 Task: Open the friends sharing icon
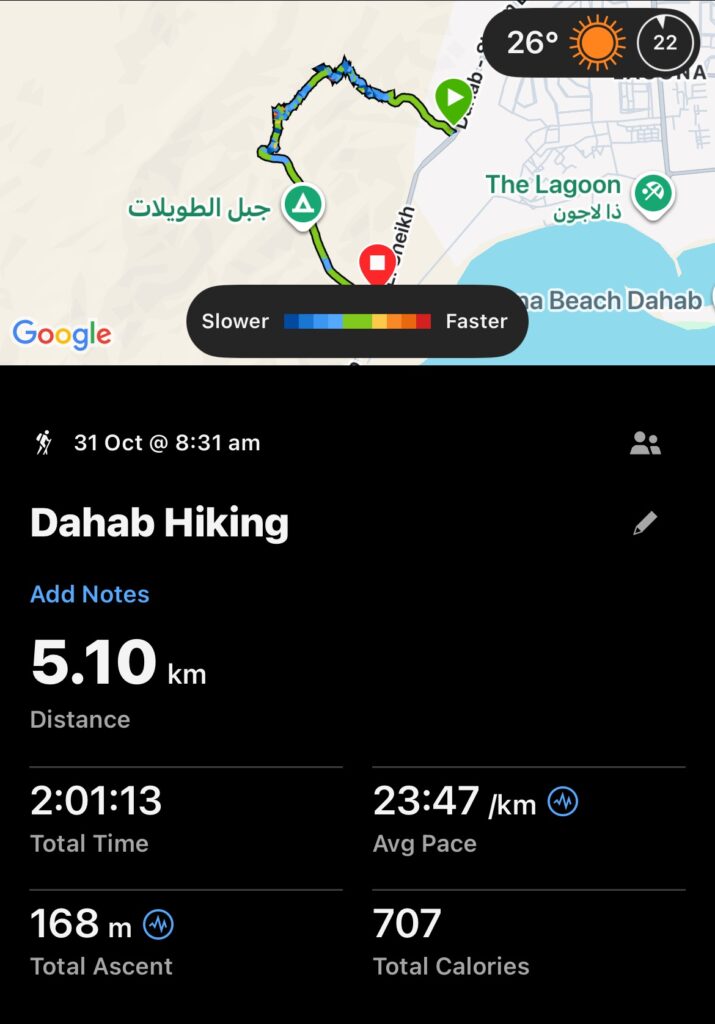(x=645, y=444)
